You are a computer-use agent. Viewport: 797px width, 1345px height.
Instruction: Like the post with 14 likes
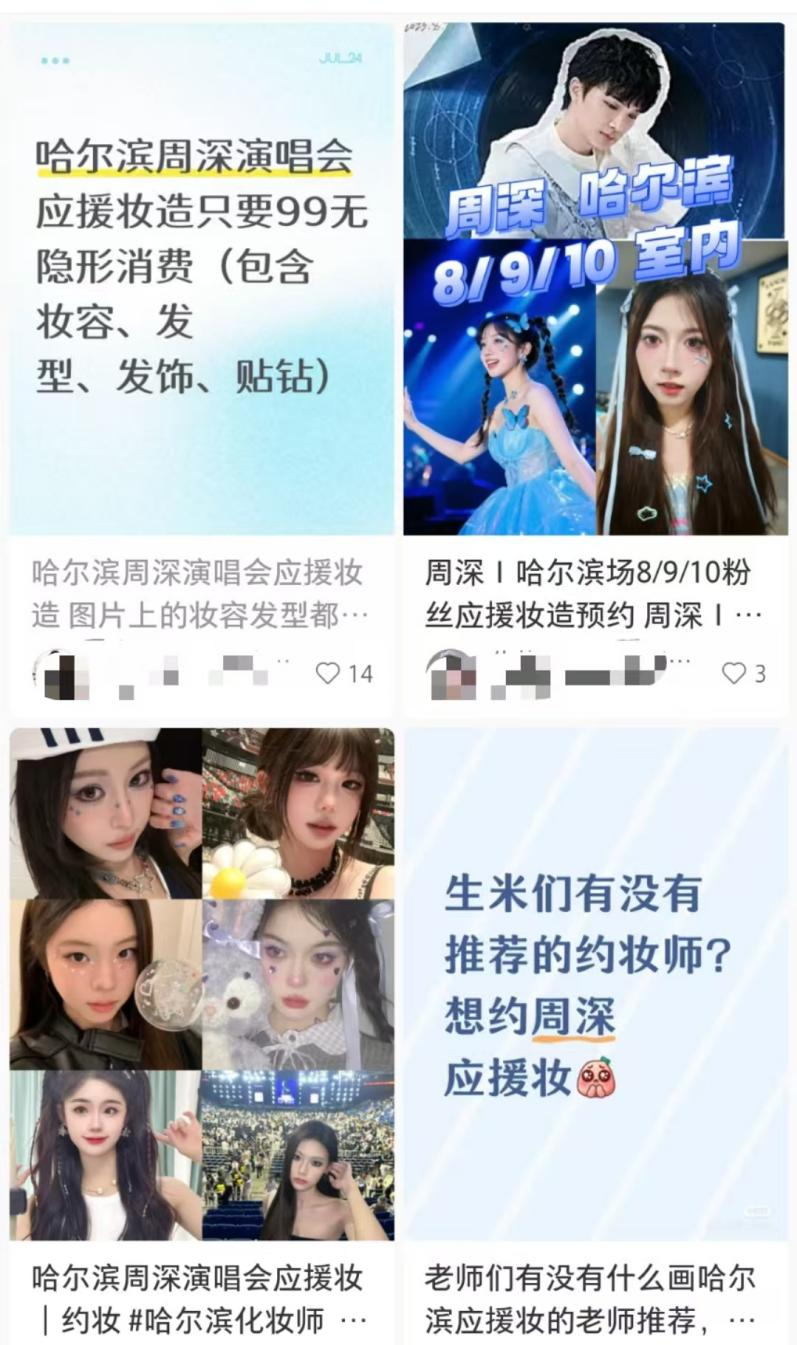click(x=328, y=674)
